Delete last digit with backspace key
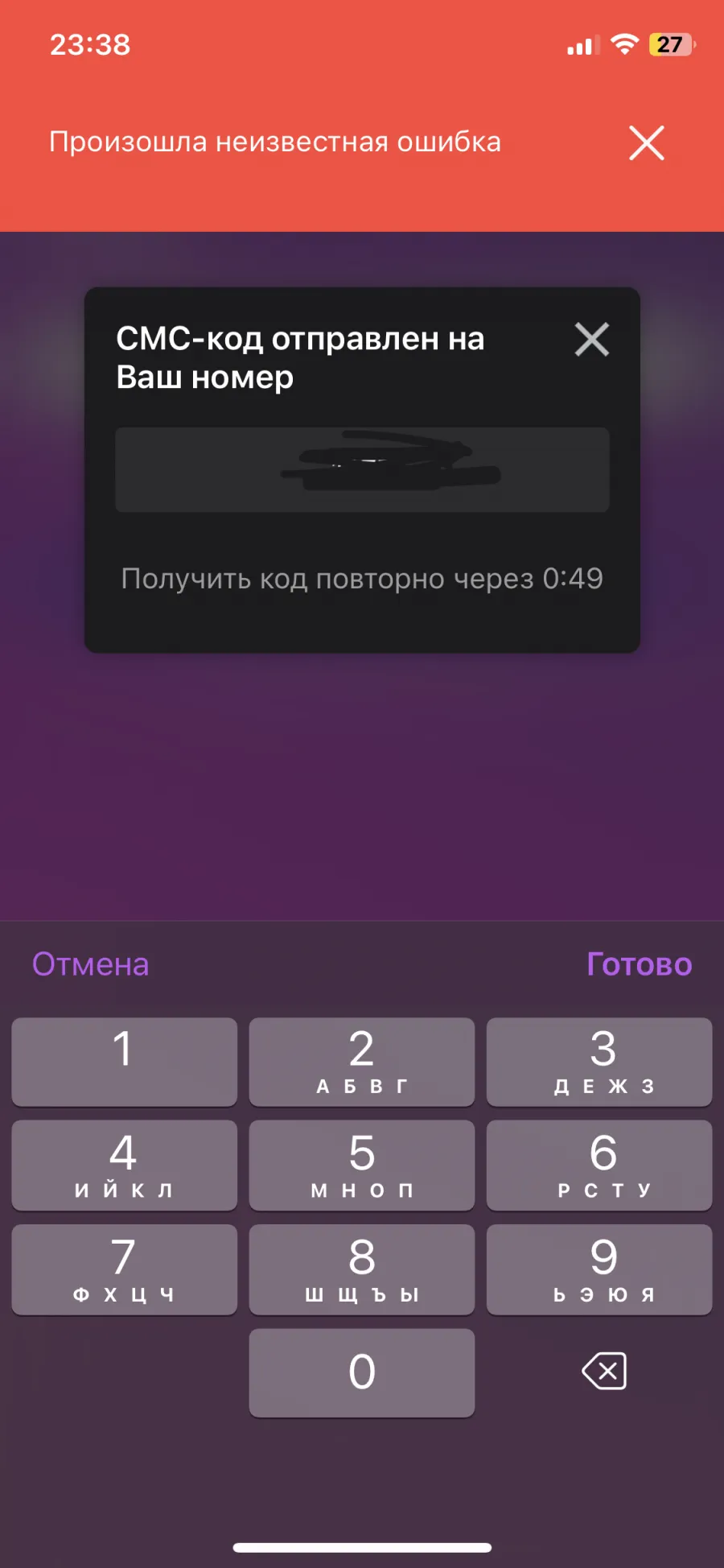This screenshot has height=1568, width=724. 604,1372
